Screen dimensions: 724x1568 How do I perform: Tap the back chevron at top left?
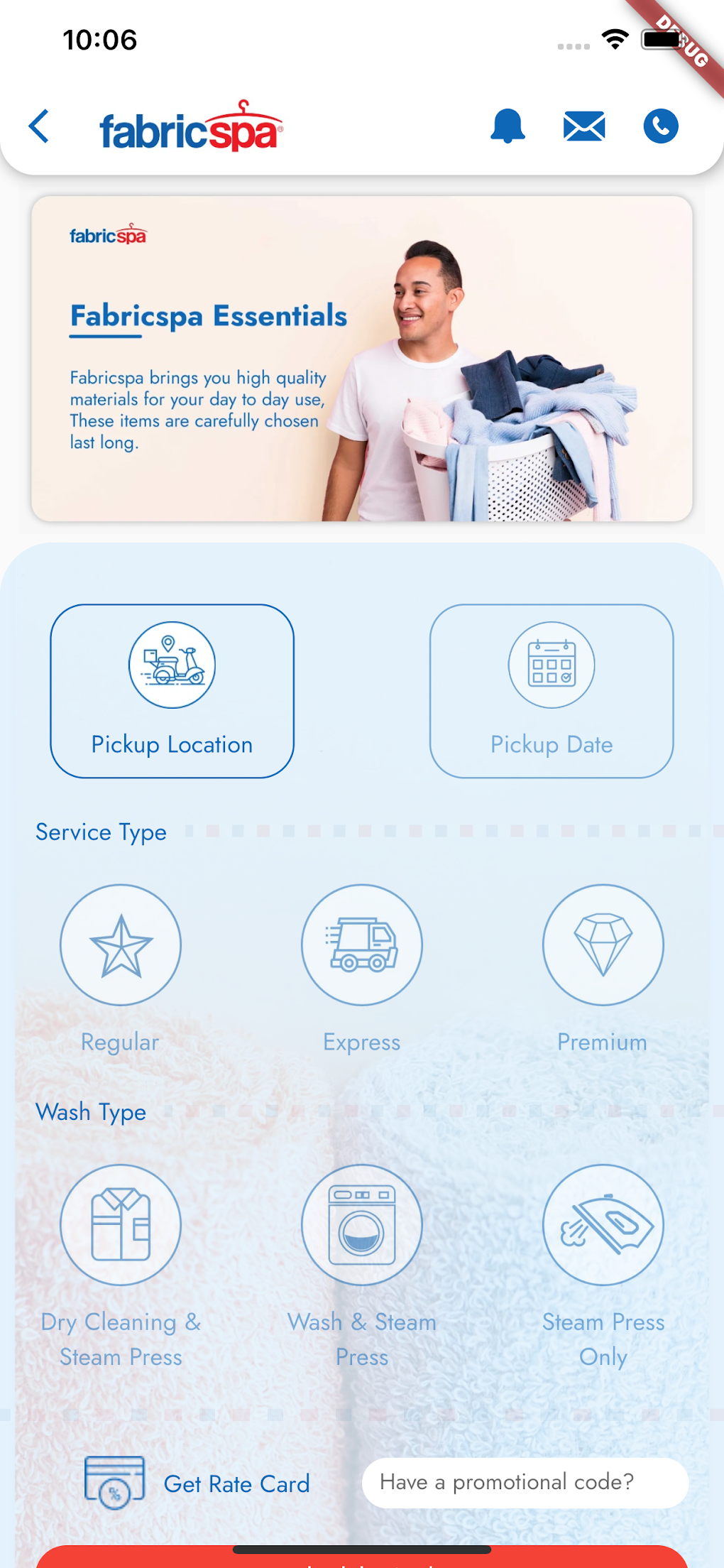click(40, 126)
